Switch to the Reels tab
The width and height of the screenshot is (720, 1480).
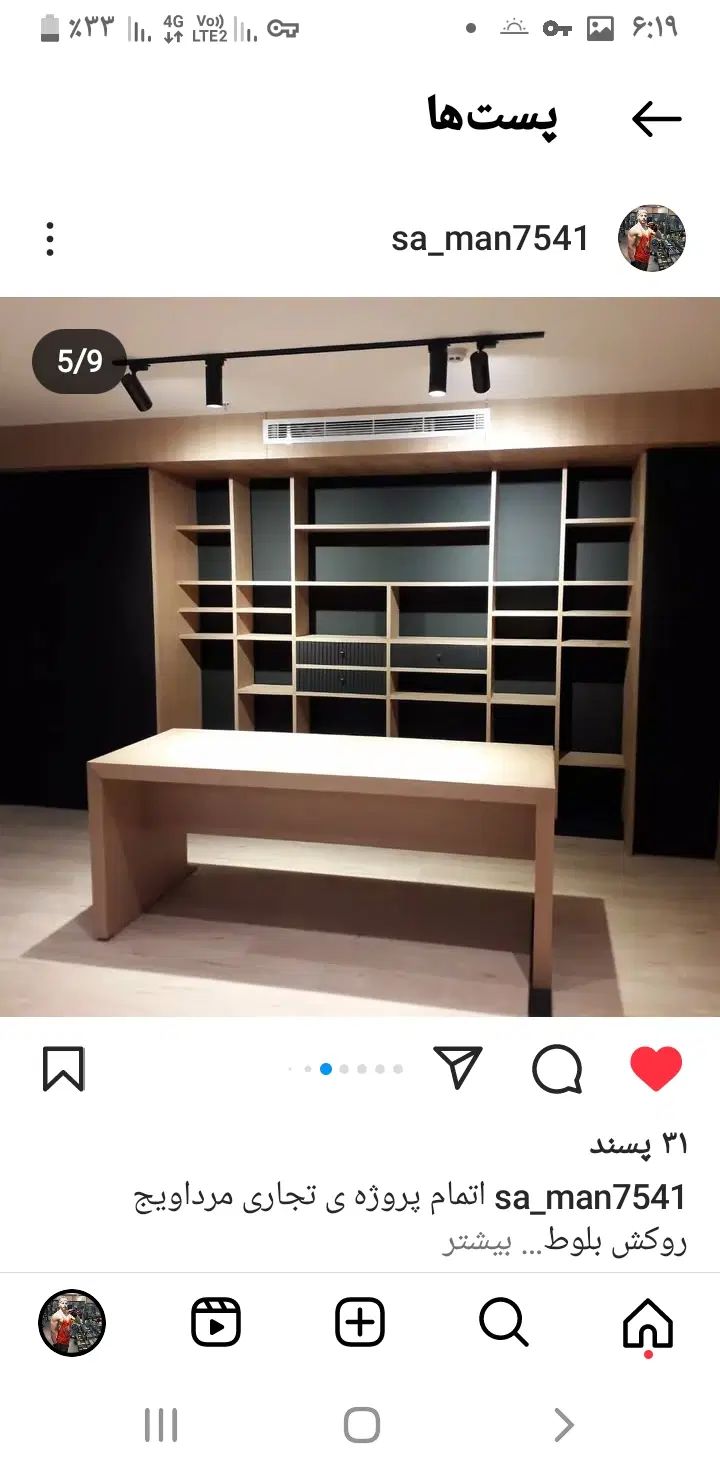tap(216, 1324)
